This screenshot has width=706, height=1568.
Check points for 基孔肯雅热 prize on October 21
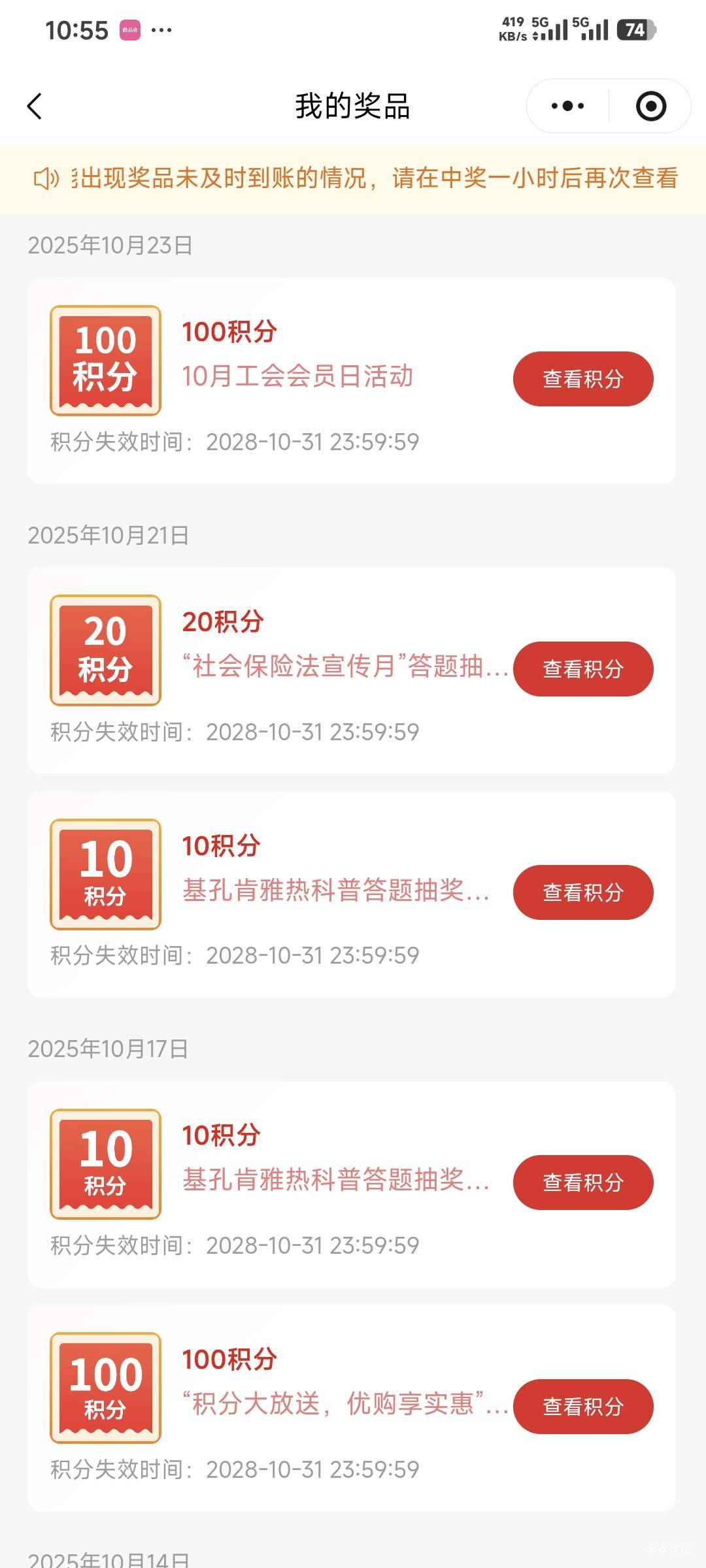[582, 892]
